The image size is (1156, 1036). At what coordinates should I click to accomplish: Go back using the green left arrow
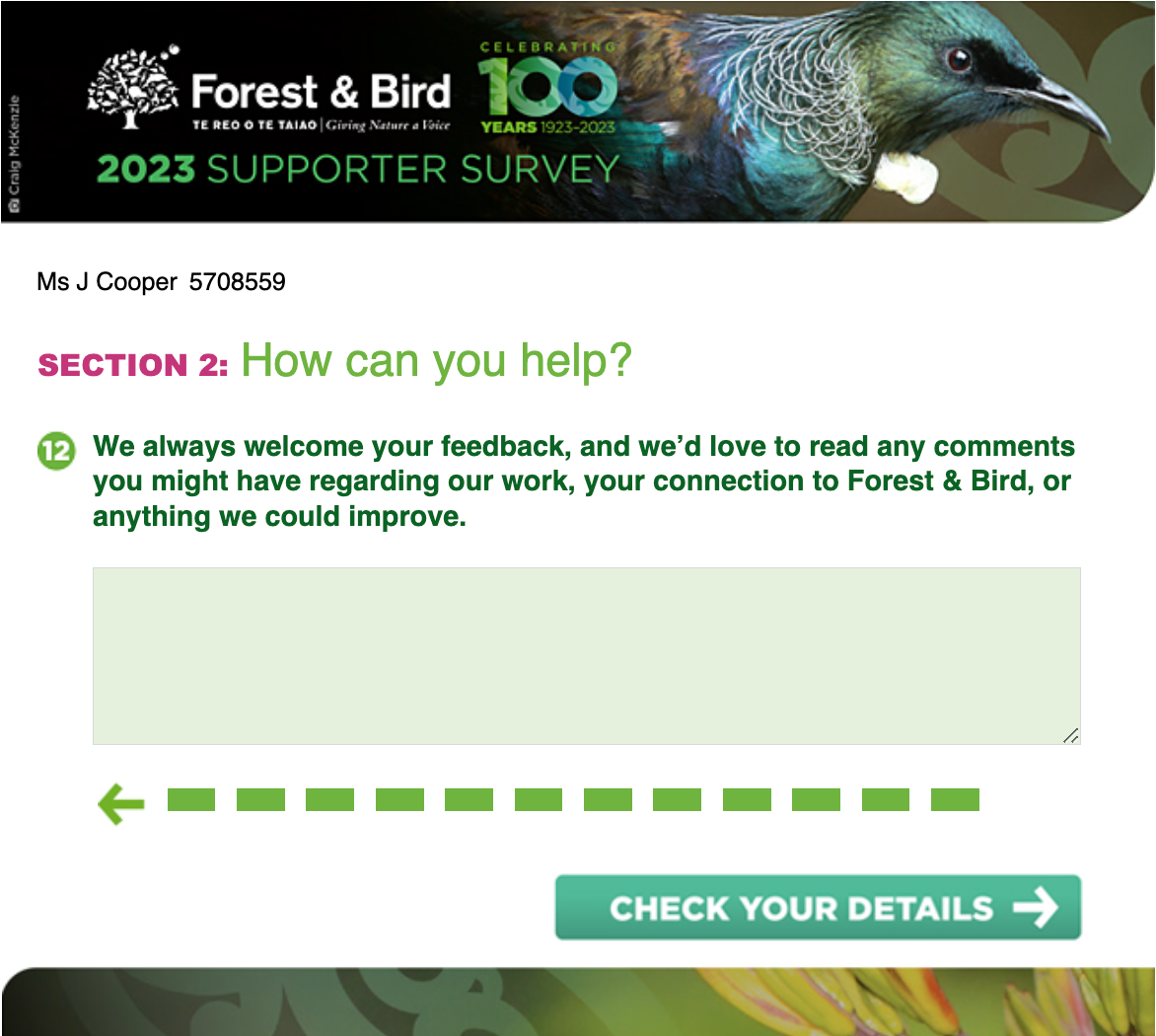click(120, 803)
